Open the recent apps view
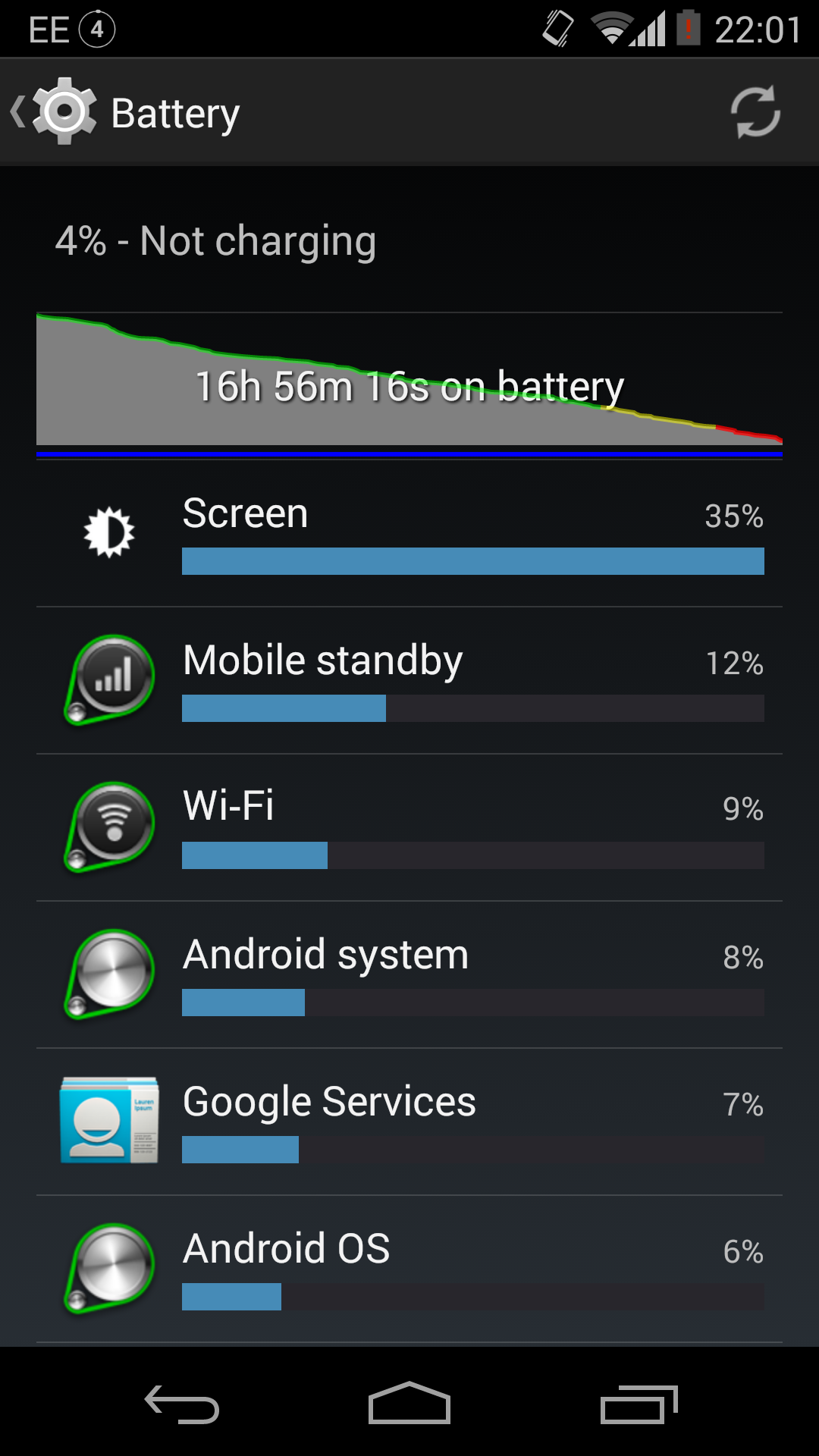The height and width of the screenshot is (1456, 819). coord(639,1404)
